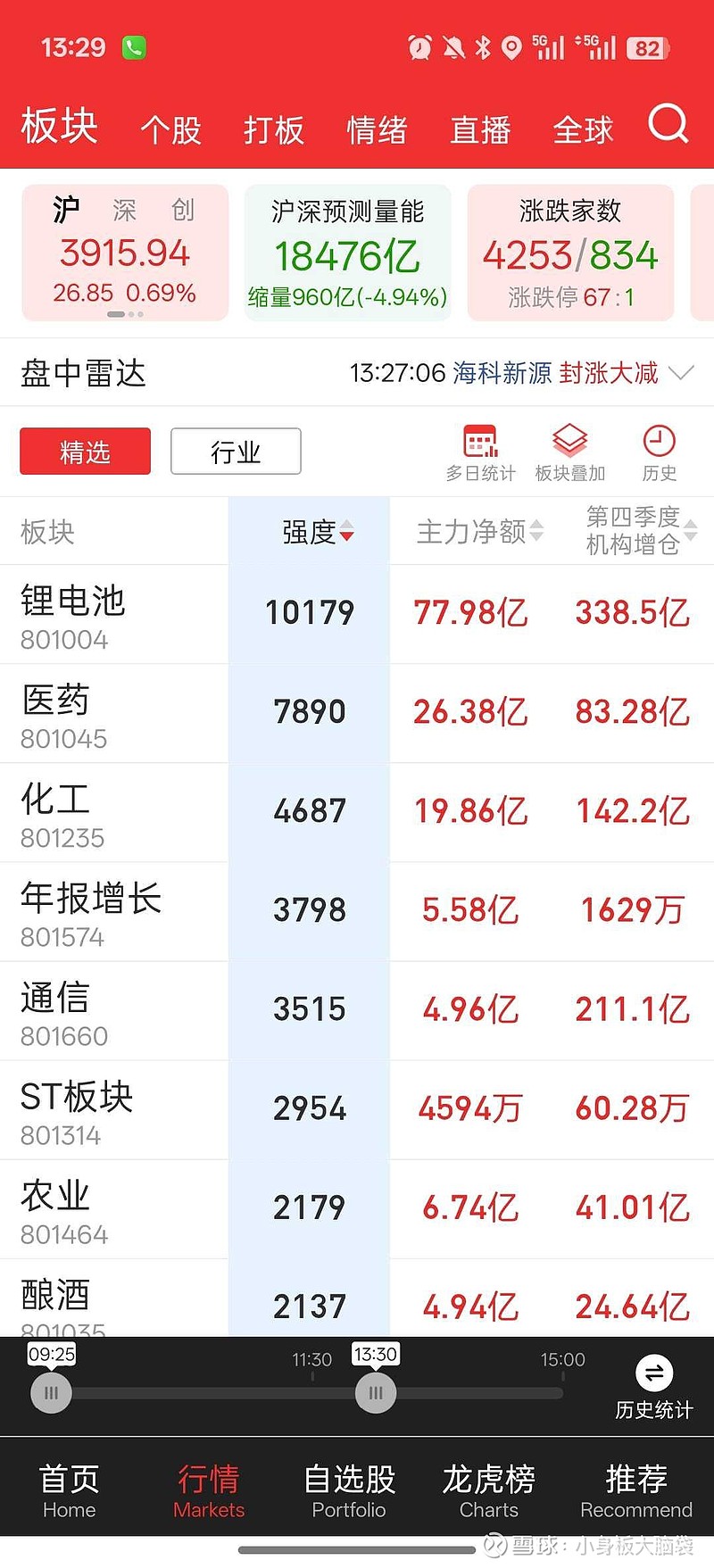Switch to the 个股 tab
Image resolution: width=714 pixels, height=1568 pixels.
[x=171, y=129]
